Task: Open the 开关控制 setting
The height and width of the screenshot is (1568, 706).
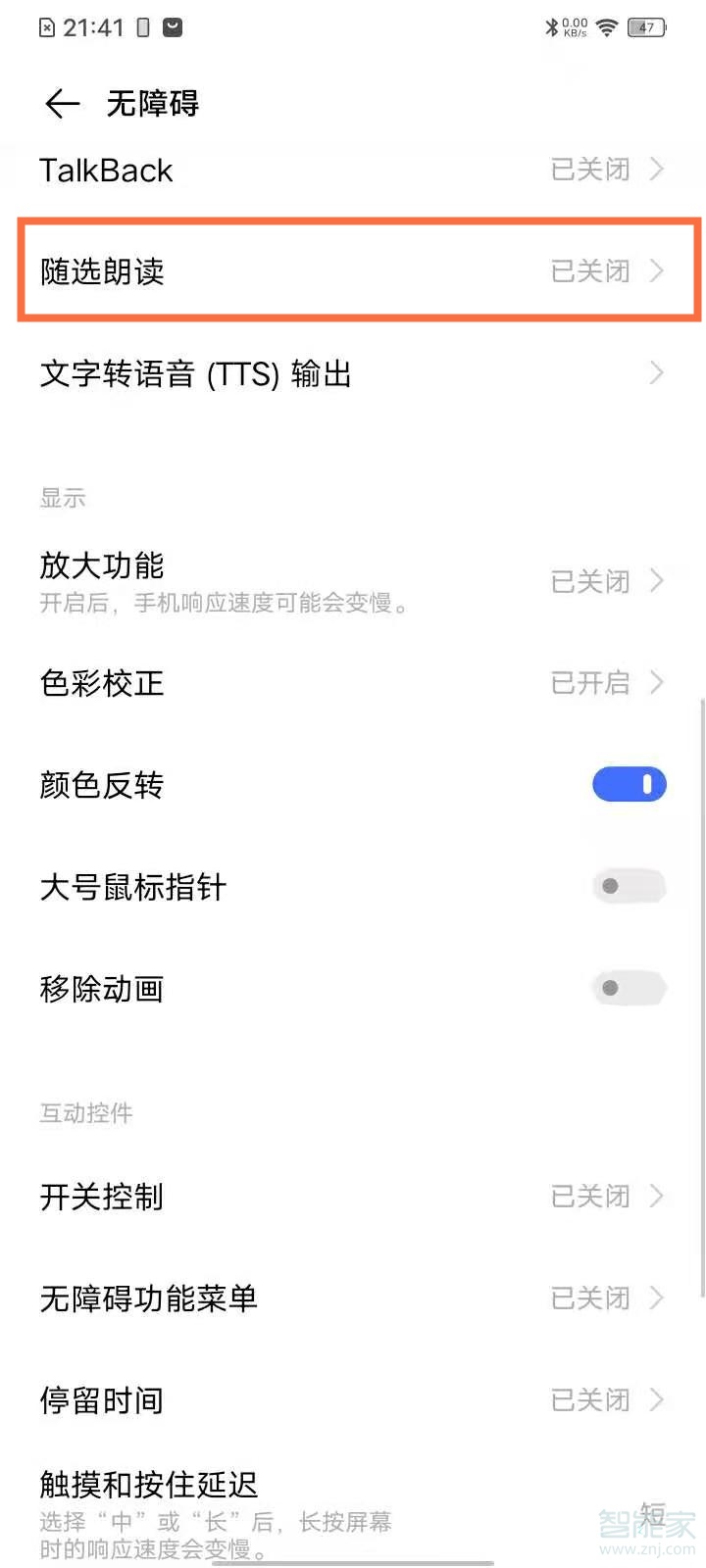Action: (x=353, y=1197)
